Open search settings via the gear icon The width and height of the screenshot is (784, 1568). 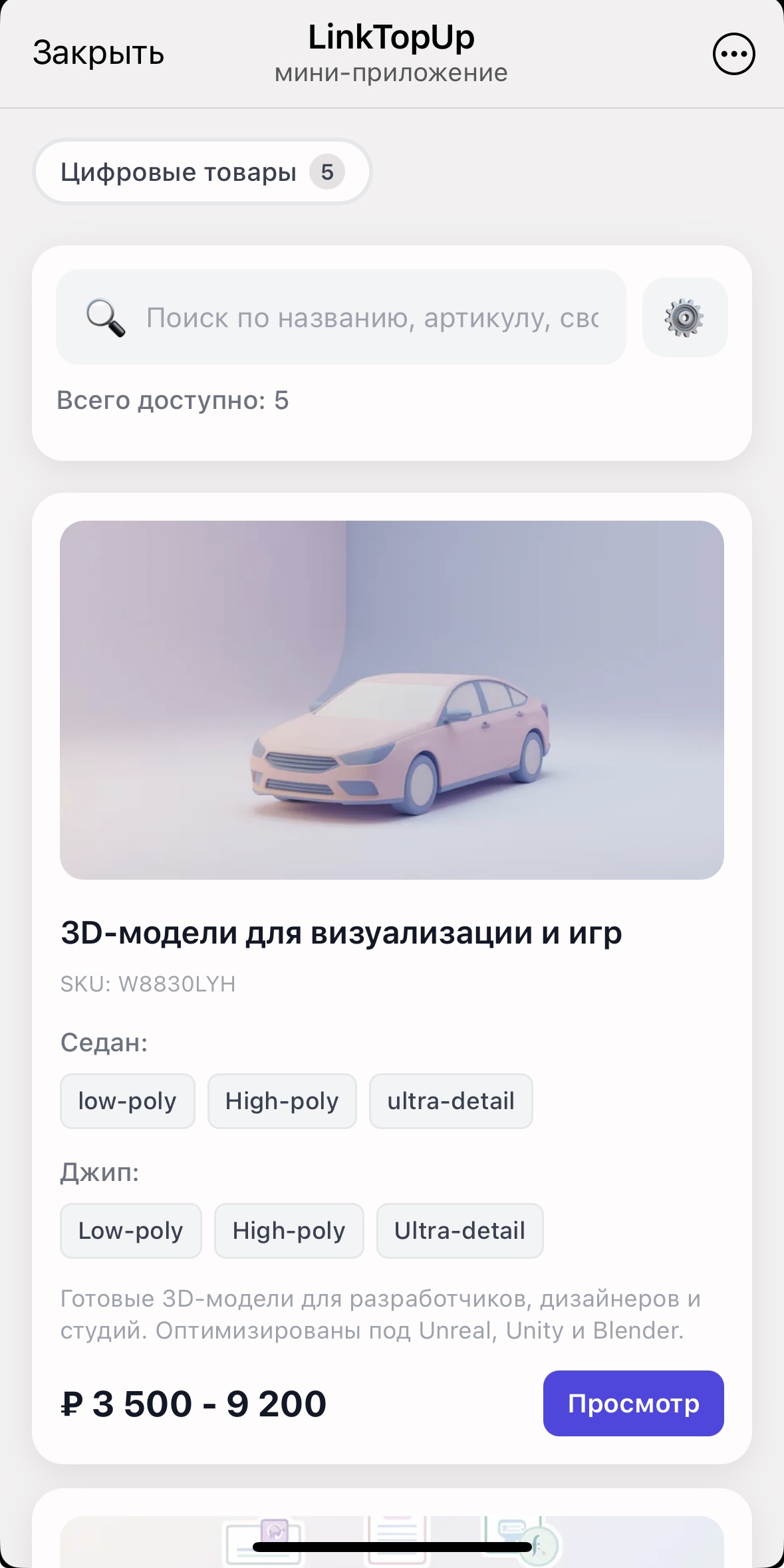(685, 317)
